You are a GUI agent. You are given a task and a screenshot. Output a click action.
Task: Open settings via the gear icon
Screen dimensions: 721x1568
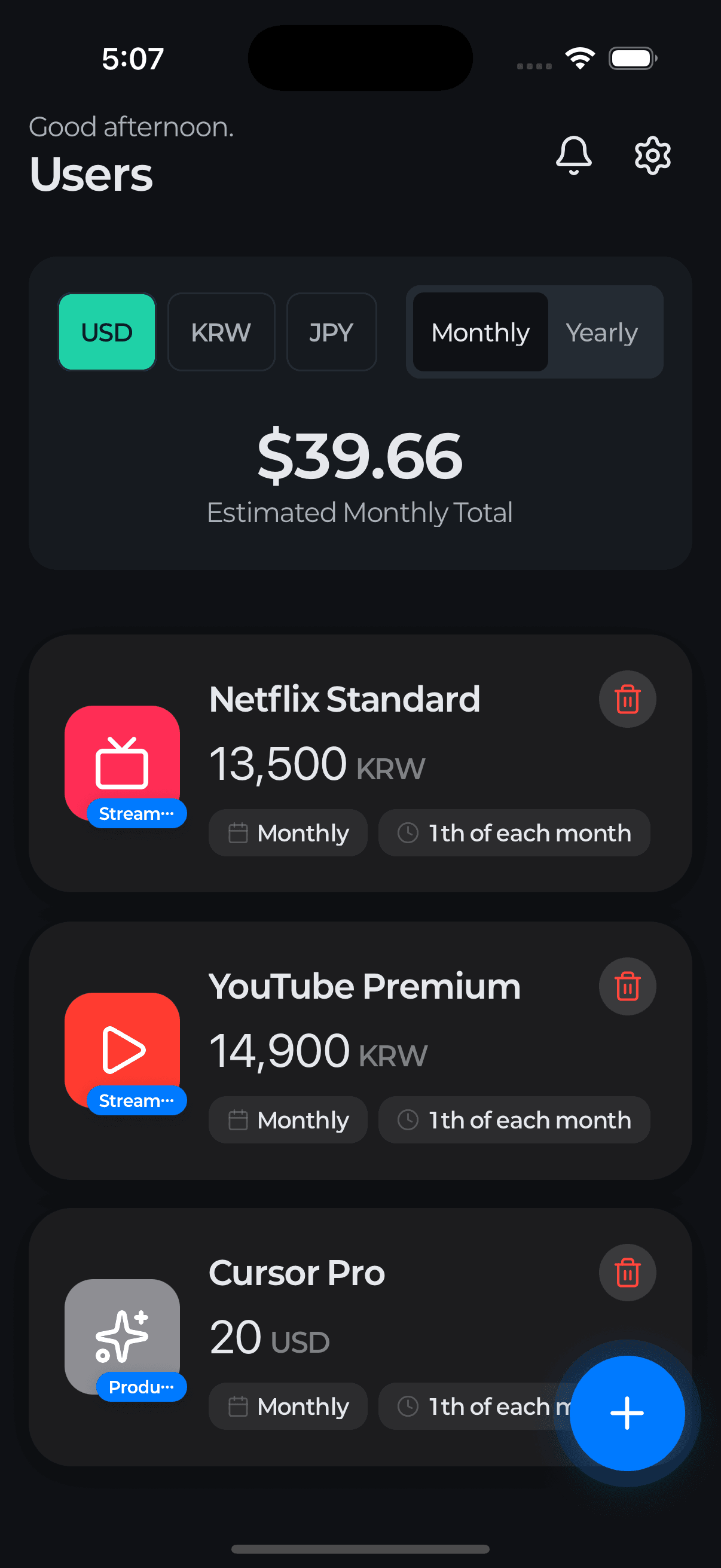tap(652, 155)
